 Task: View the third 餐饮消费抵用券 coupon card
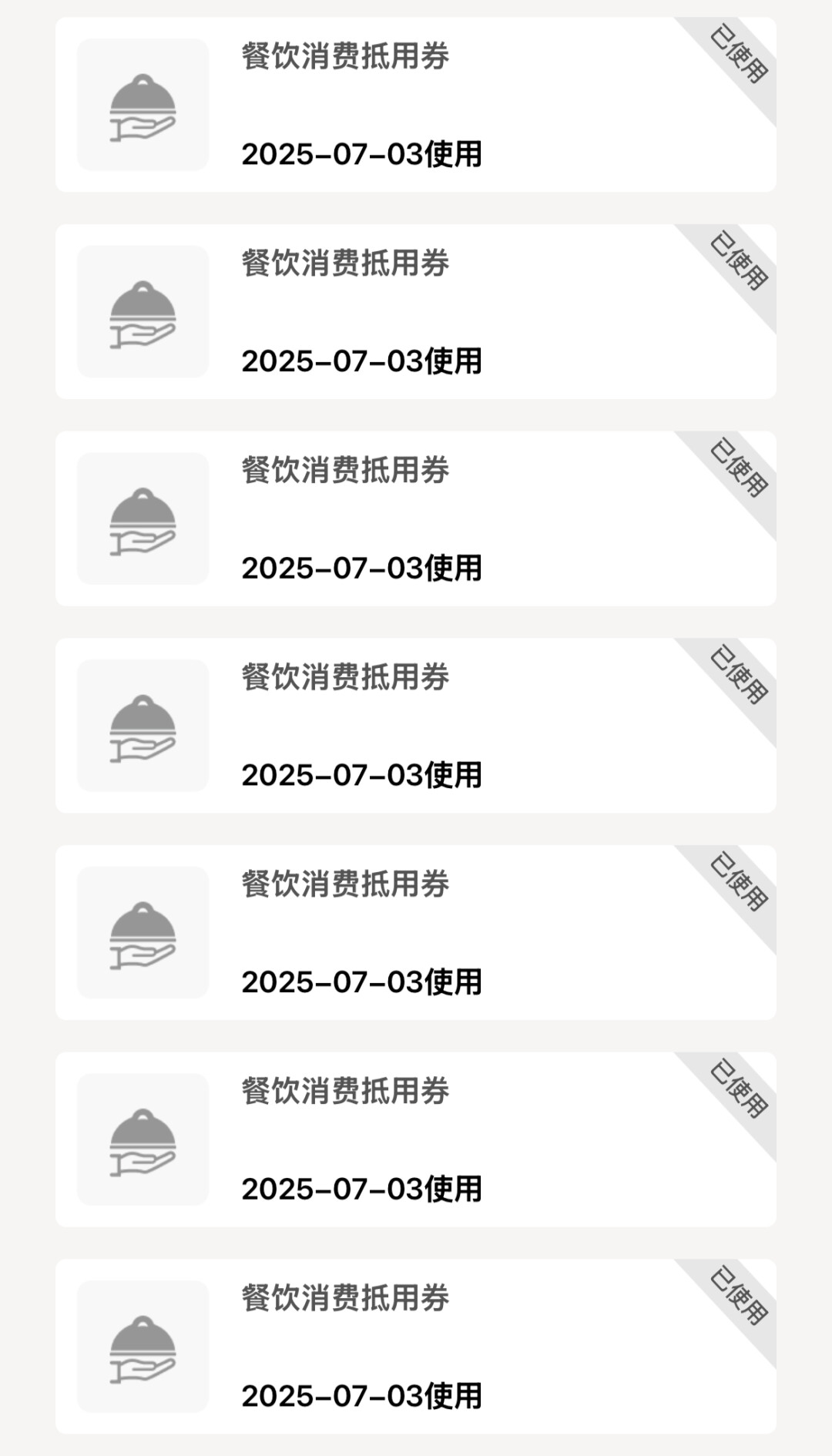pos(416,518)
